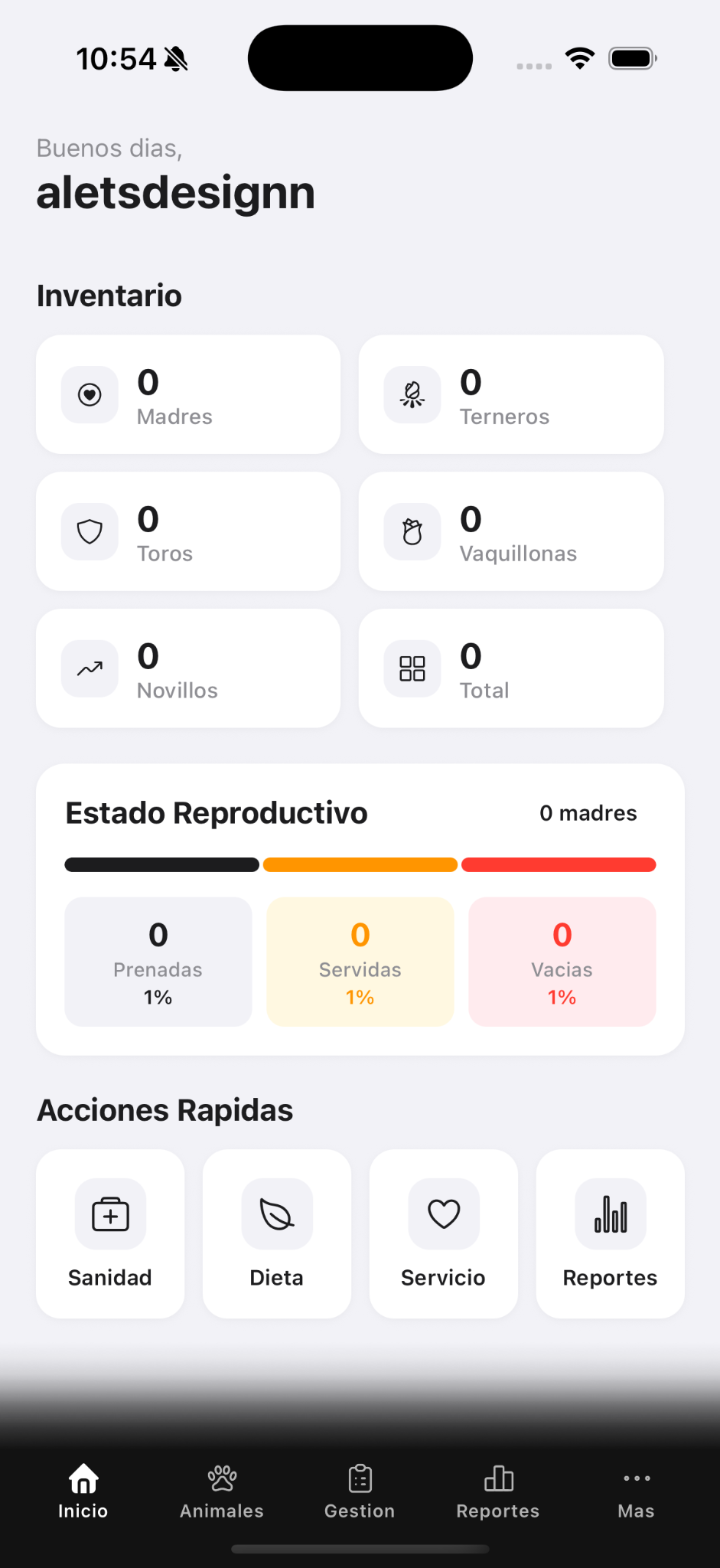This screenshot has width=720, height=1568.
Task: Select the Vaquillonas flower icon
Action: [x=412, y=531]
